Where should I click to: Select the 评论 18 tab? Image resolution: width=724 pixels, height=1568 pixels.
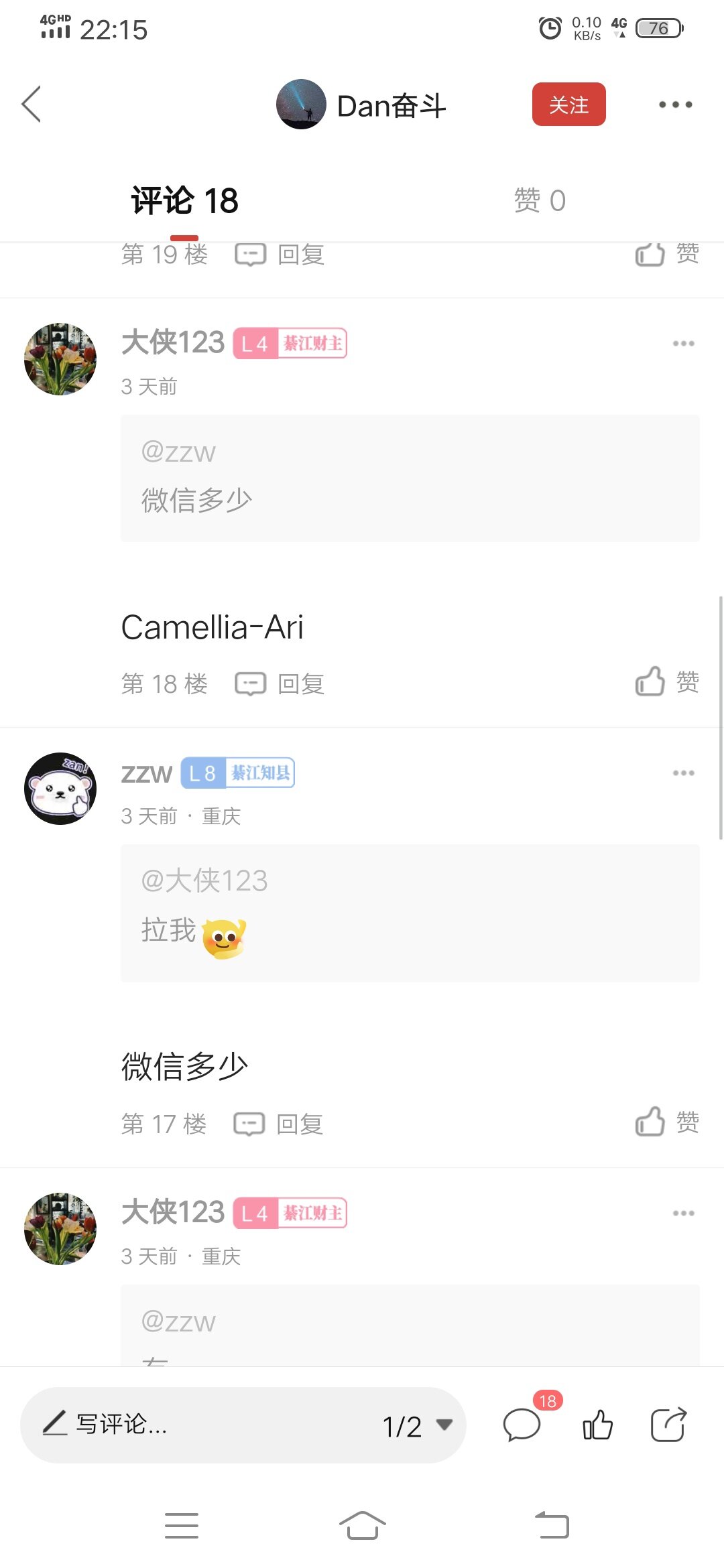[184, 200]
